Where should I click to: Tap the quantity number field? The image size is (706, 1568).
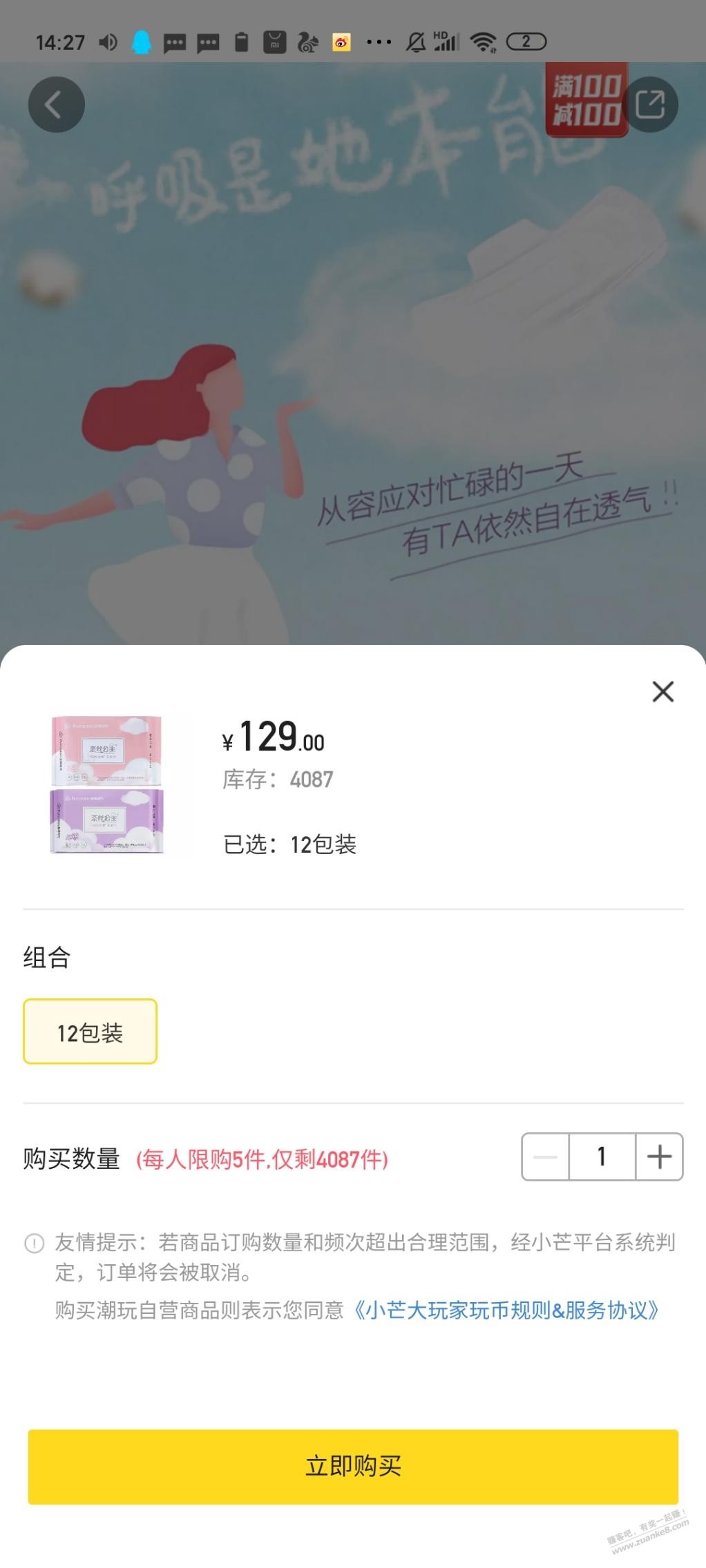click(x=602, y=1156)
